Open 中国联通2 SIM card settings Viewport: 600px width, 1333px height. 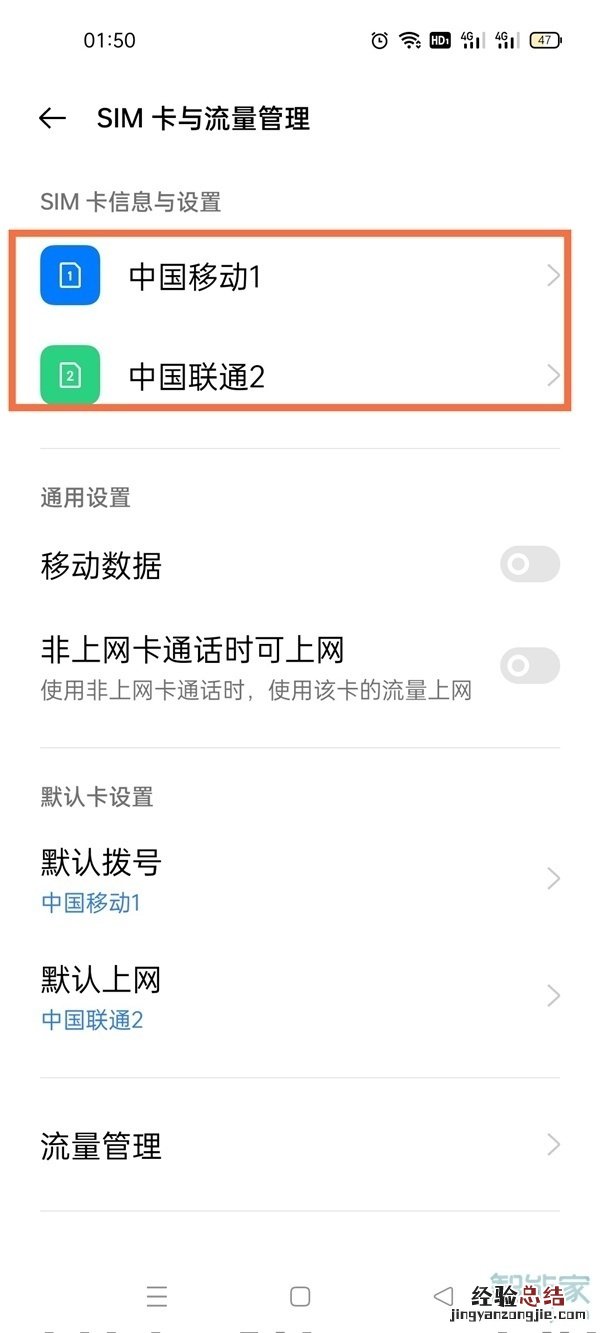(300, 376)
